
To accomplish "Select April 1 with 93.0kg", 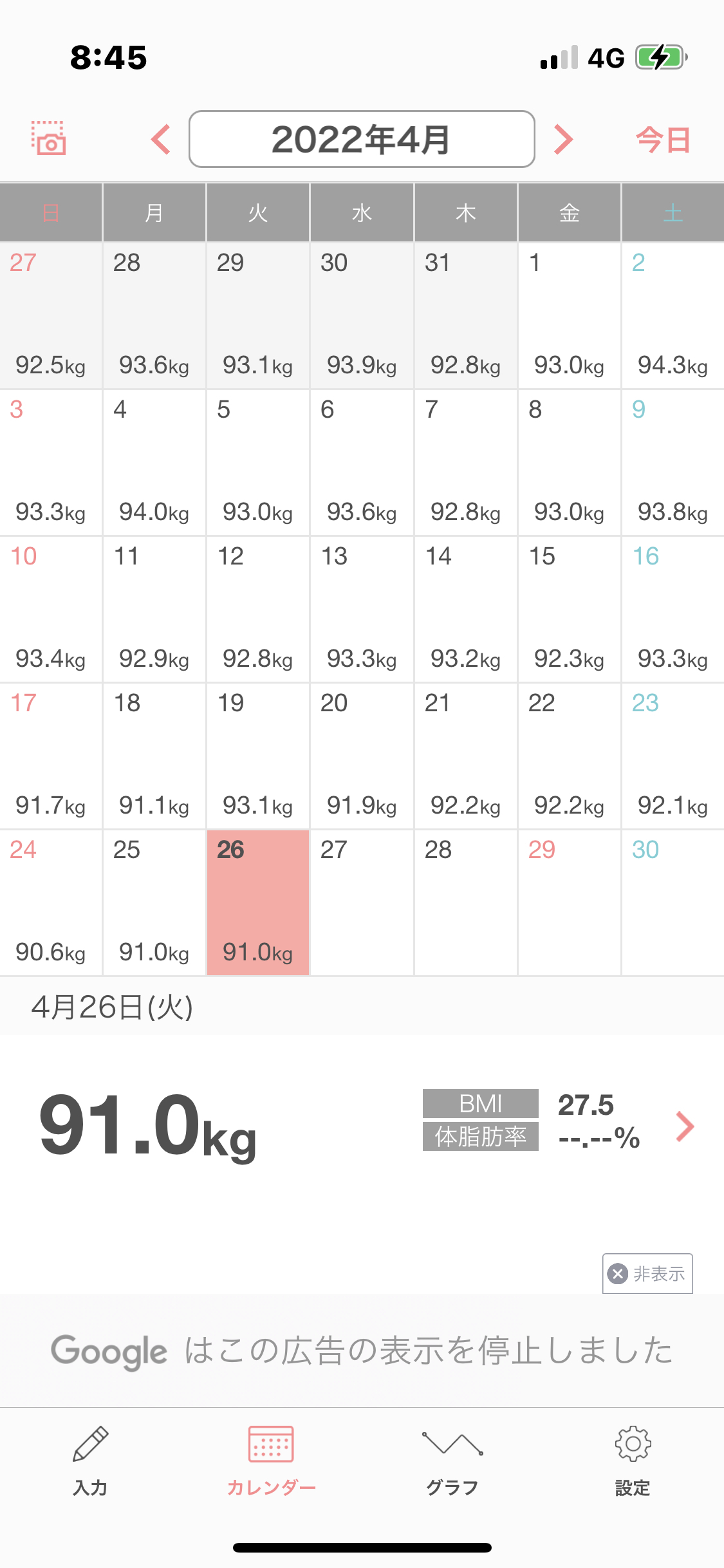I will (x=570, y=315).
